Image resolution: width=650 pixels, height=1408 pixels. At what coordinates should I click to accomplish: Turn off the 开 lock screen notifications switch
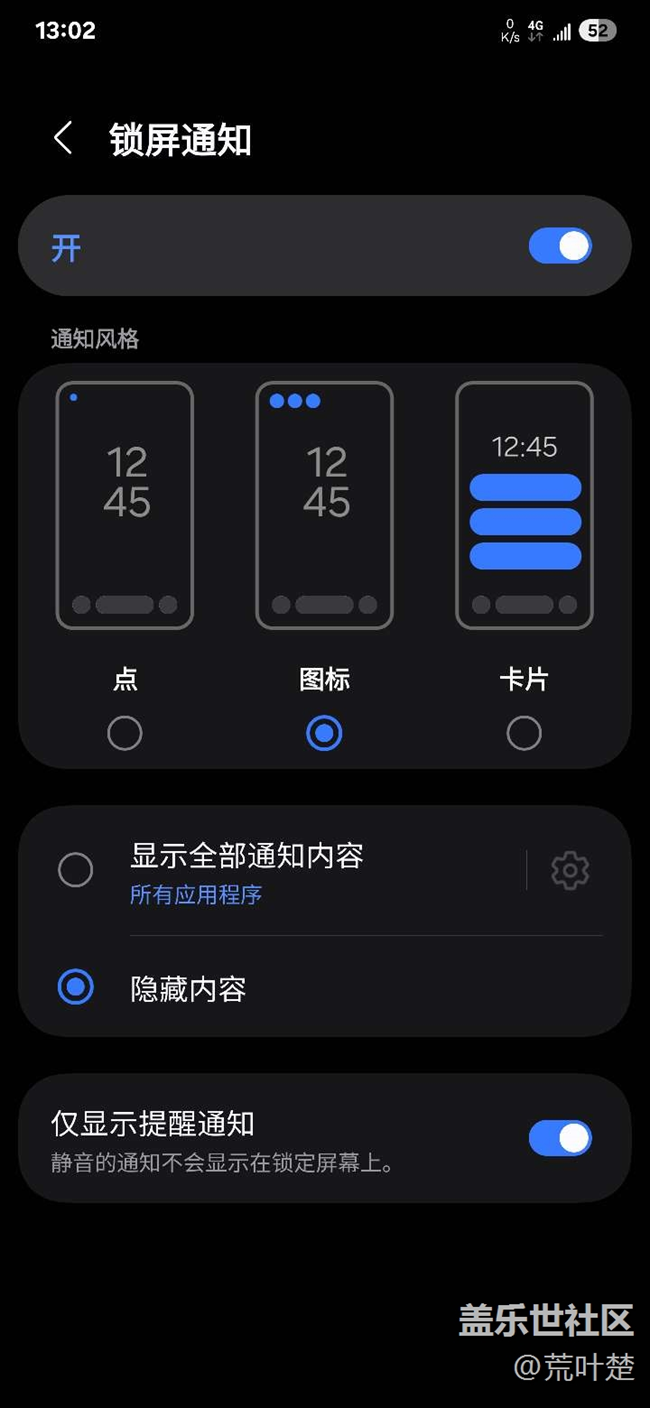(560, 246)
